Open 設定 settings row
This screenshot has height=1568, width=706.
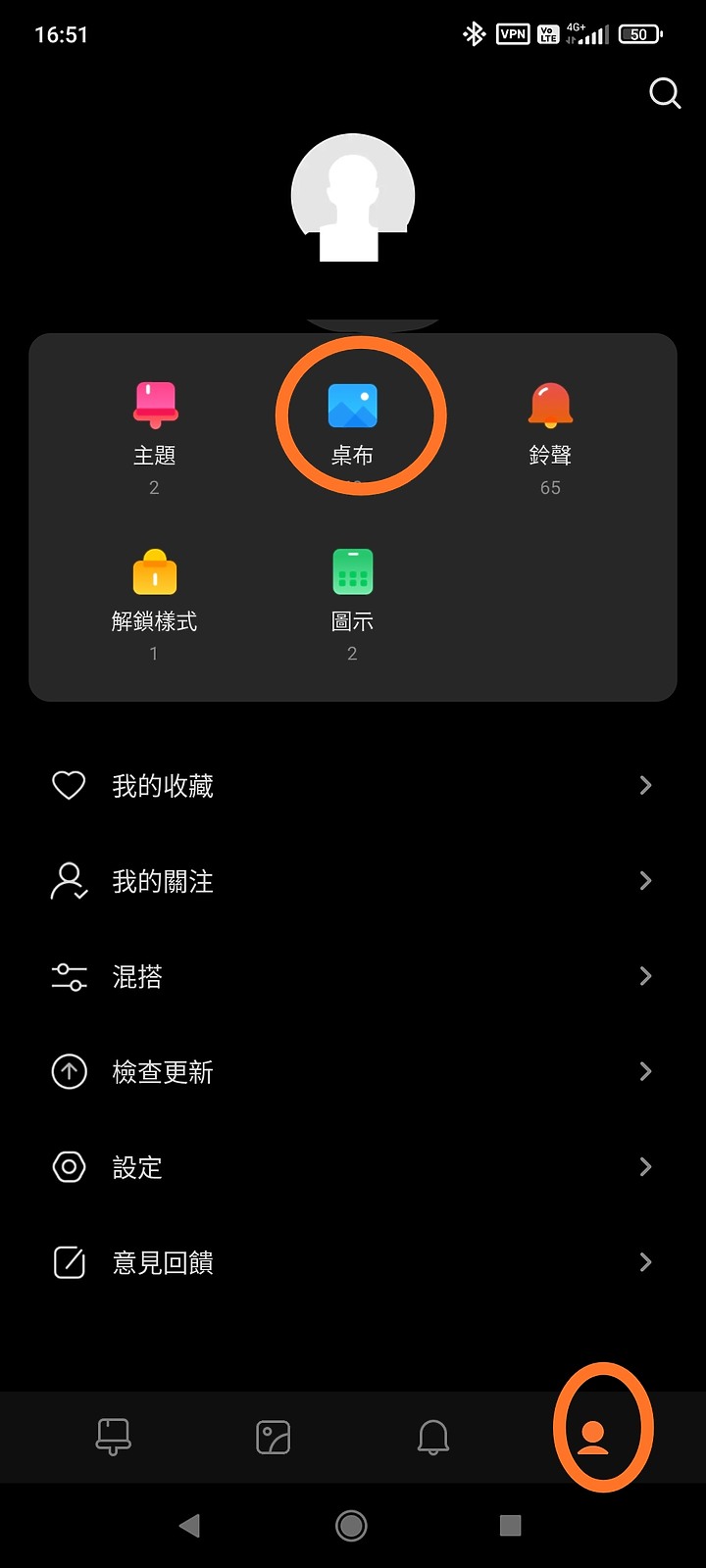click(x=353, y=1166)
